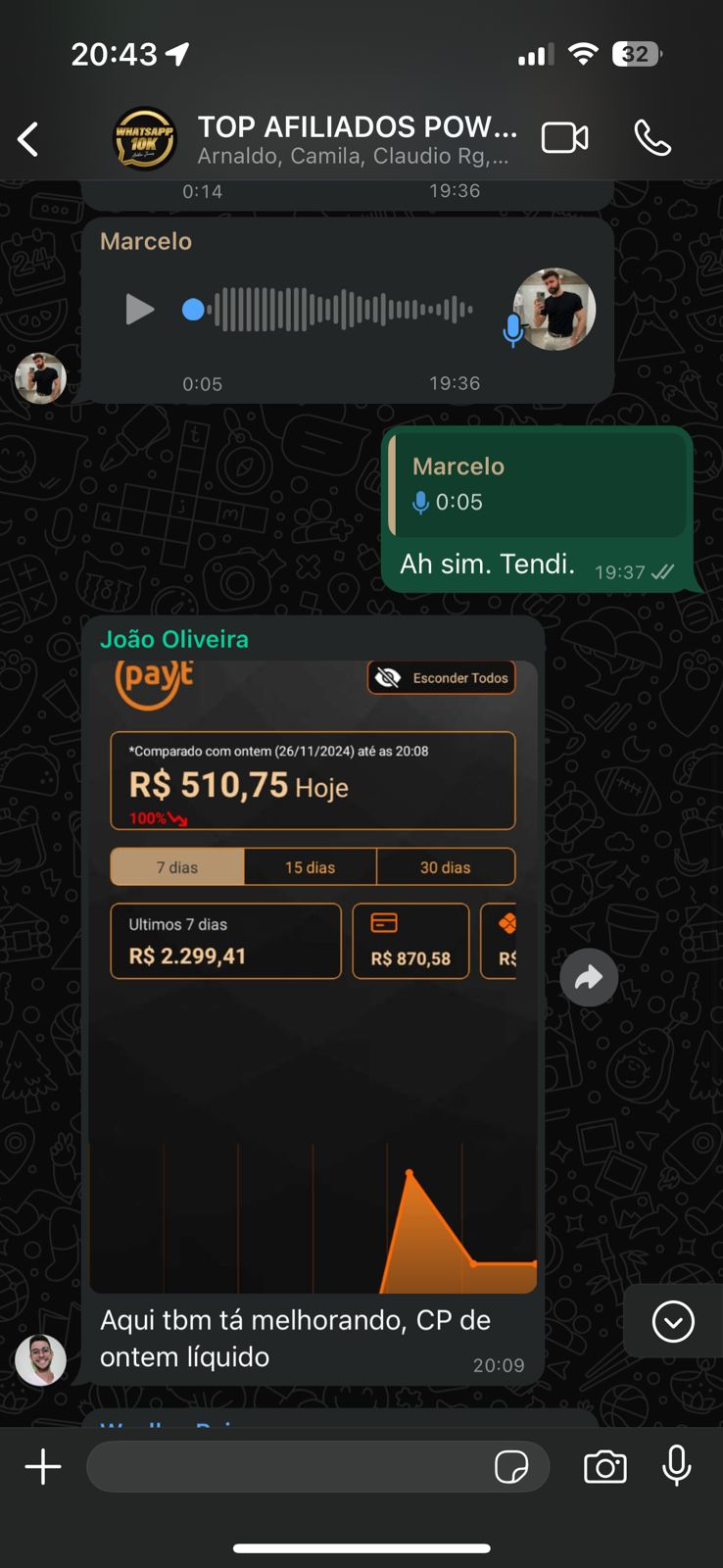Open the camera to take a photo
The height and width of the screenshot is (1568, 723).
(x=604, y=1467)
